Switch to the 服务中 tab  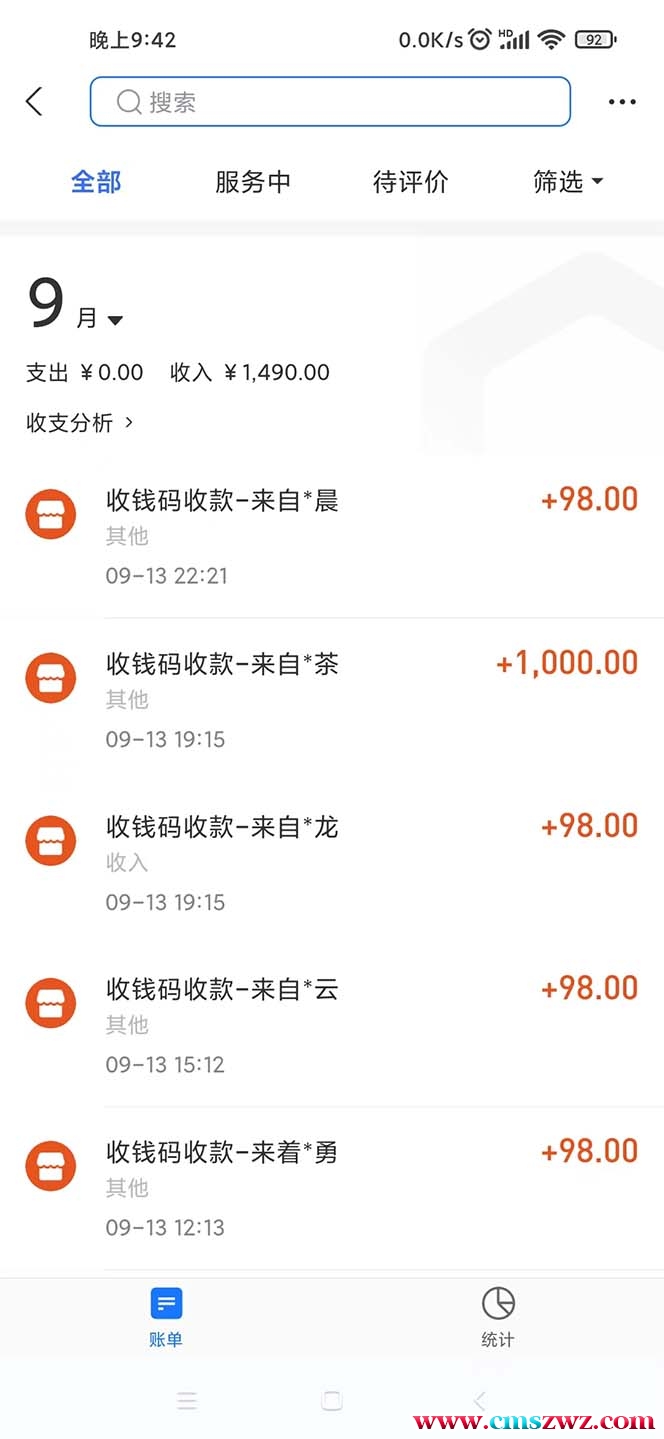252,182
